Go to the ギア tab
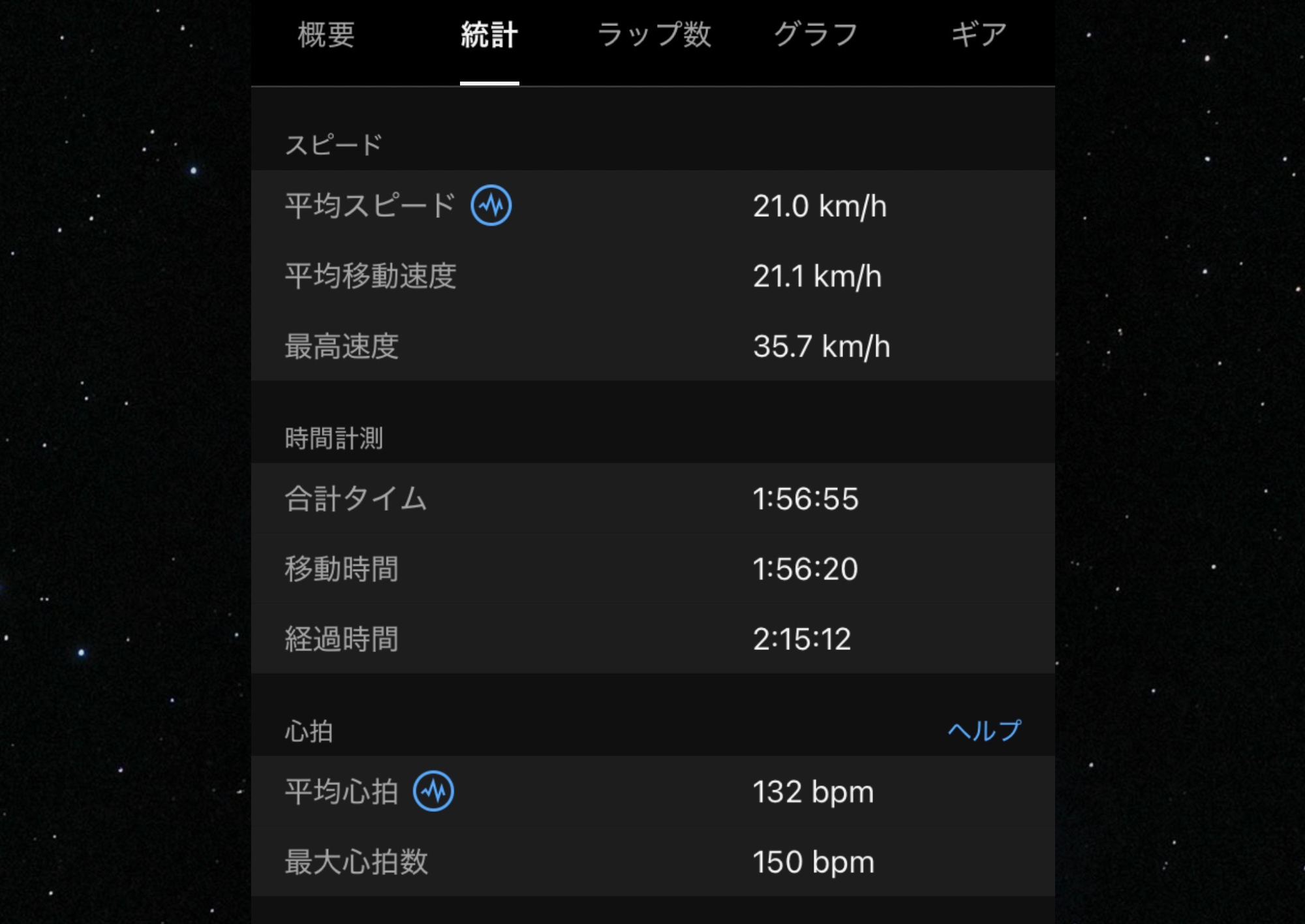 [979, 35]
